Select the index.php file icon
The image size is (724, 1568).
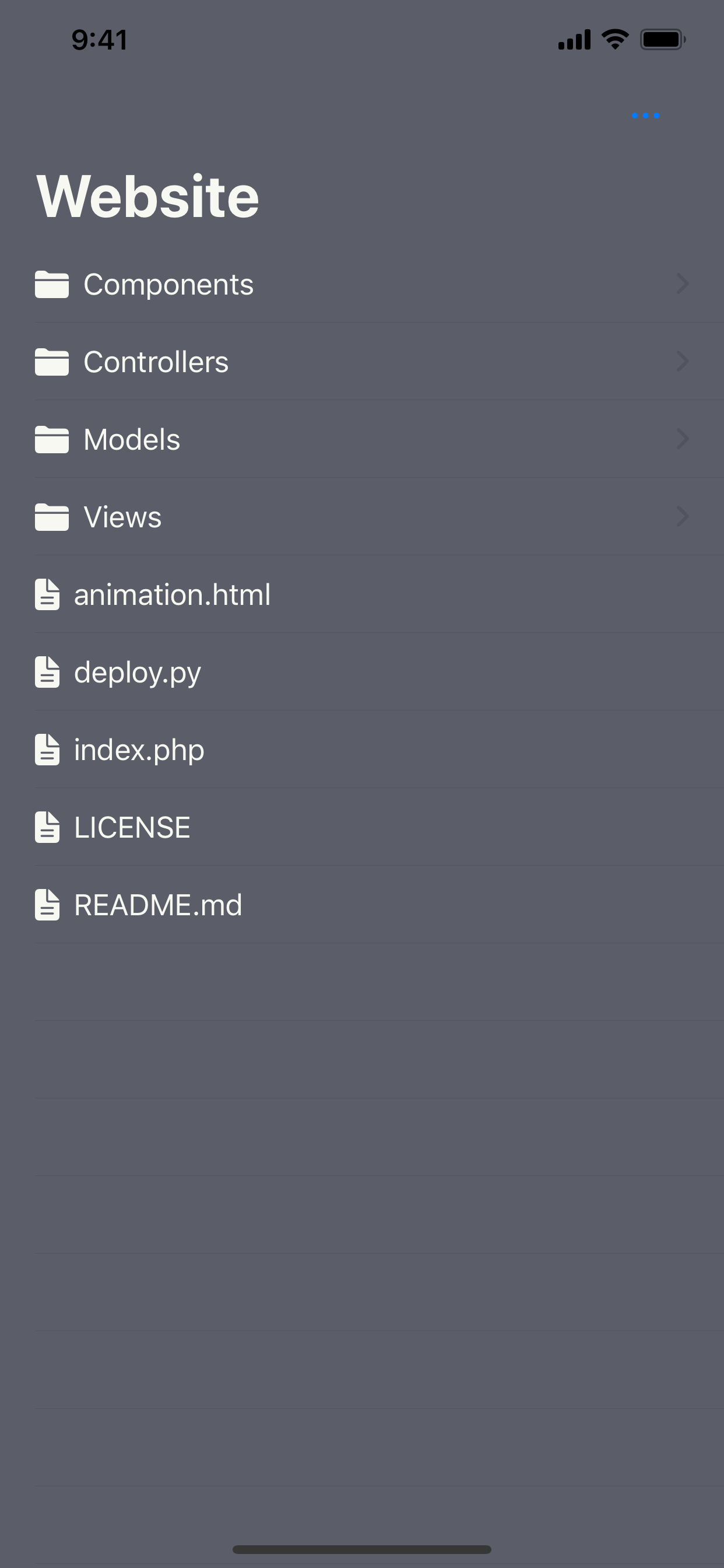[x=47, y=750]
